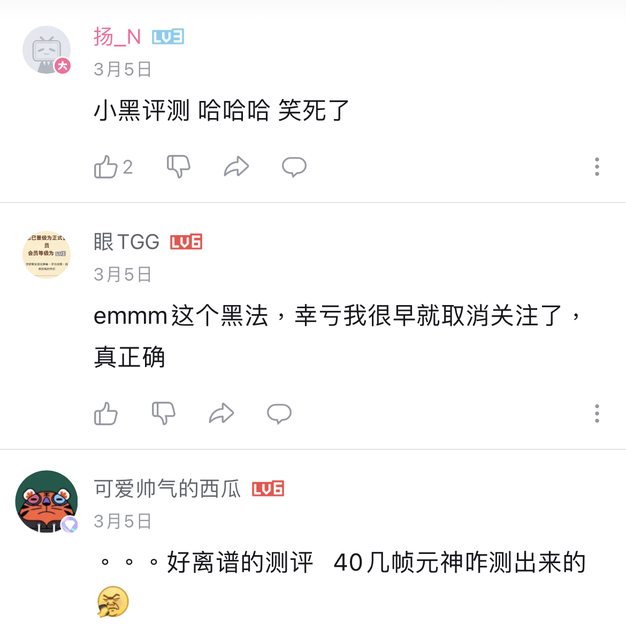626x640 pixels.
Task: Reply to 扬_N's comment
Action: point(294,167)
